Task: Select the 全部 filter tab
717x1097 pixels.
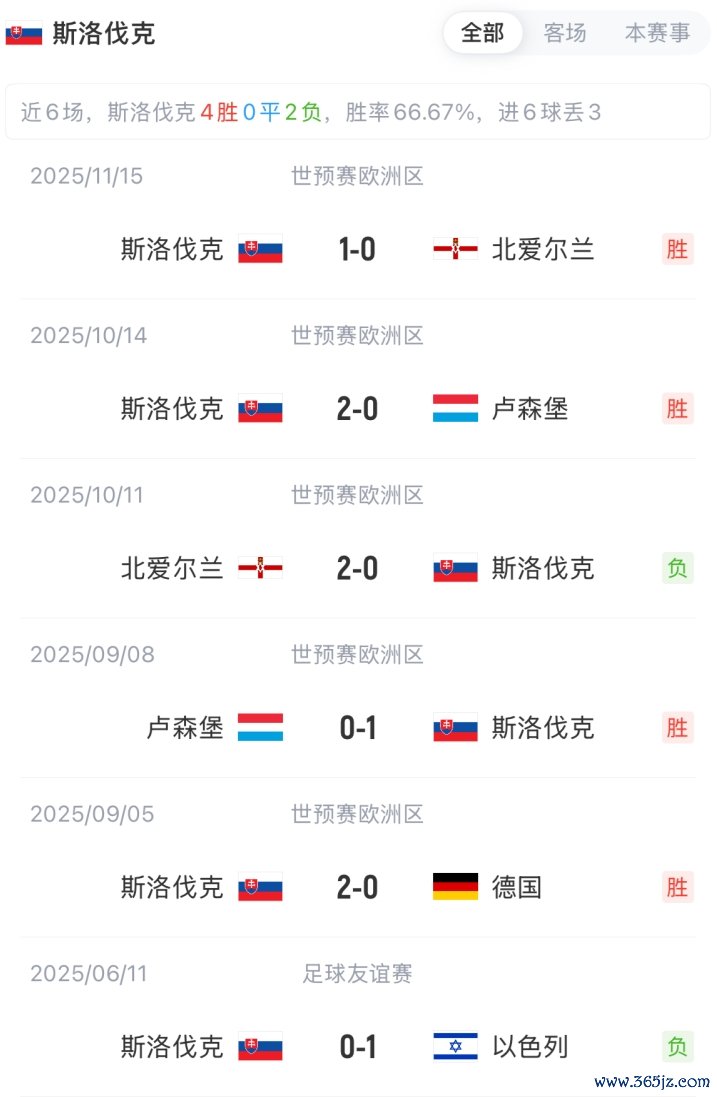Action: click(482, 33)
